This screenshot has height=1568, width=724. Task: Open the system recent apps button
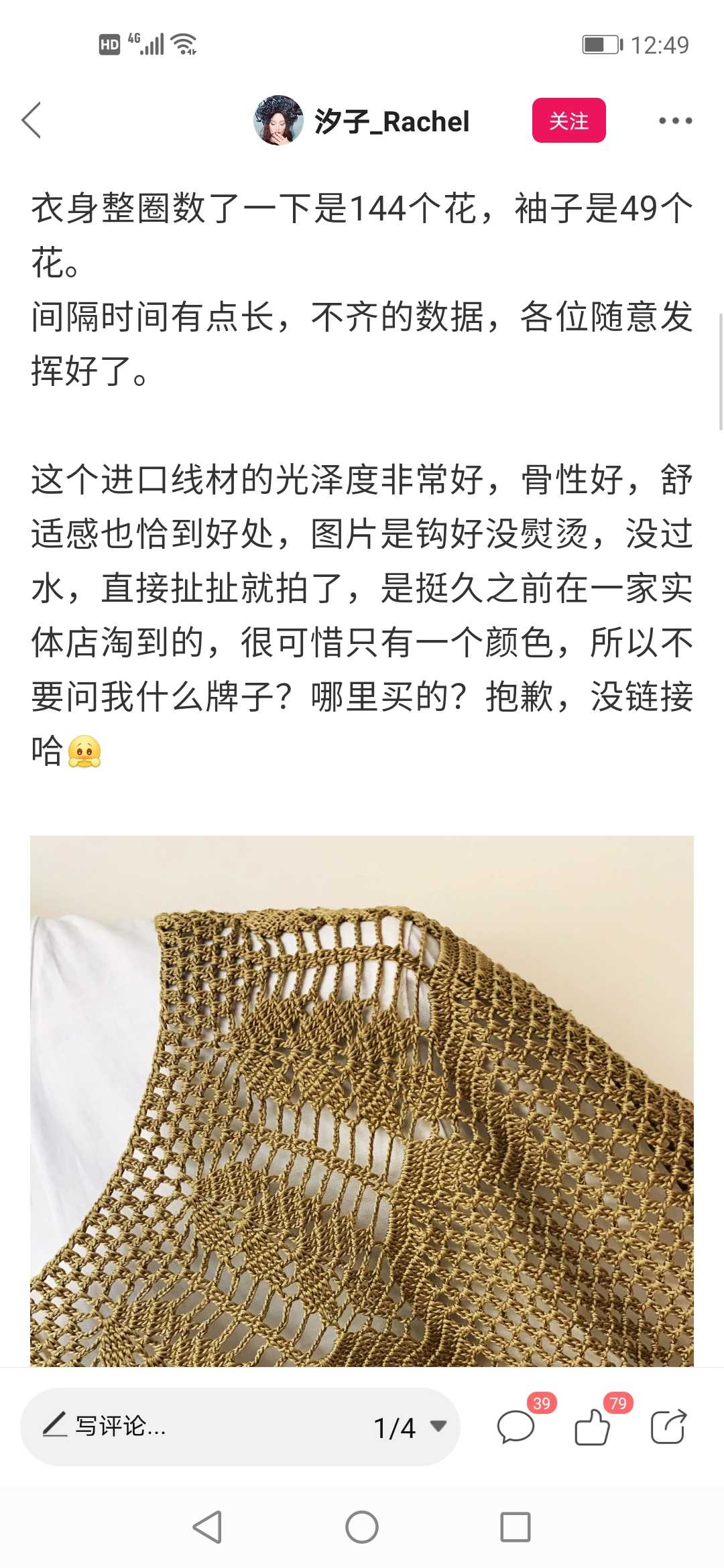pyautogui.click(x=516, y=1528)
